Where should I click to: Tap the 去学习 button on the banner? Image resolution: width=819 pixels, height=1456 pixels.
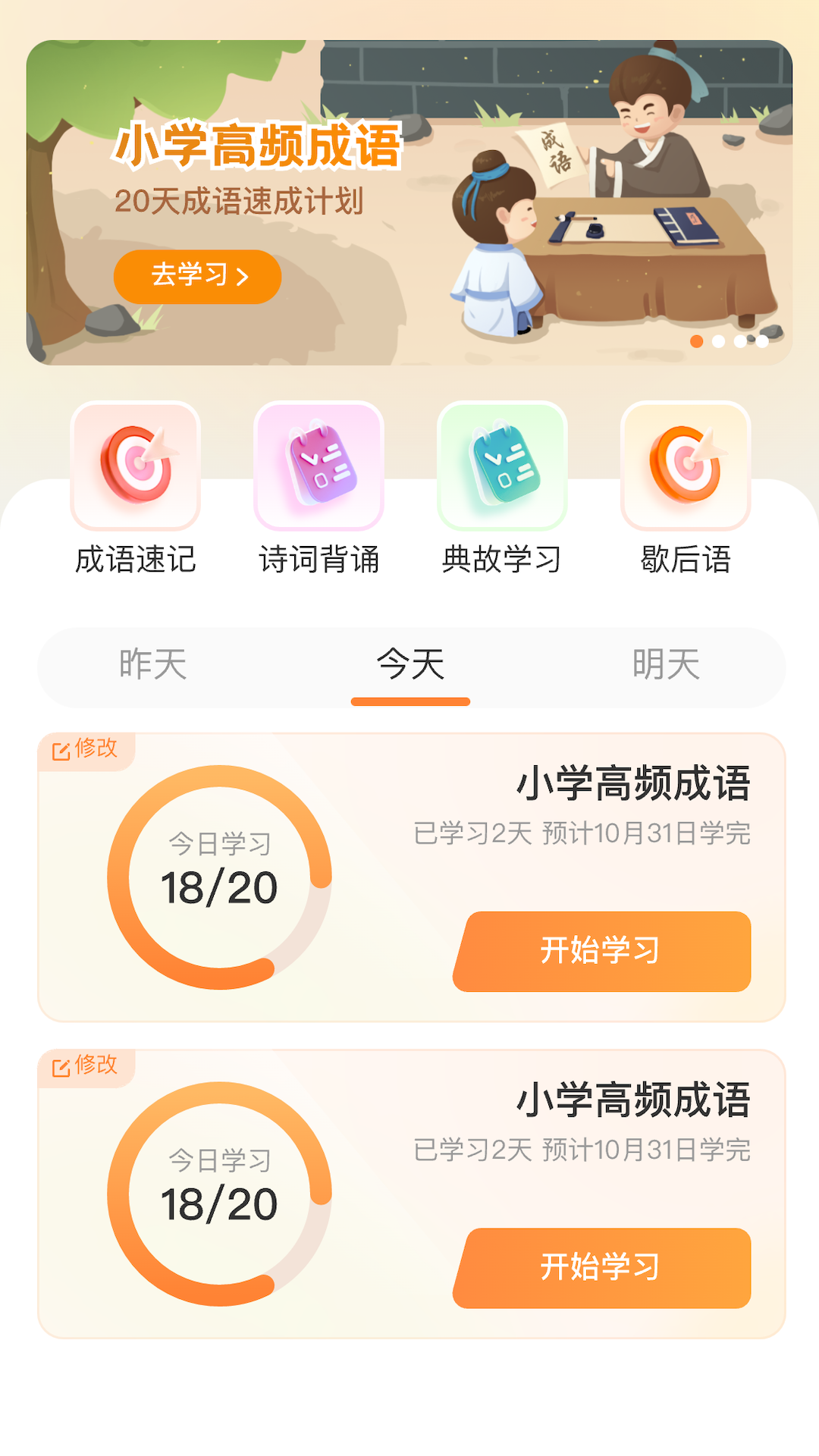197,277
